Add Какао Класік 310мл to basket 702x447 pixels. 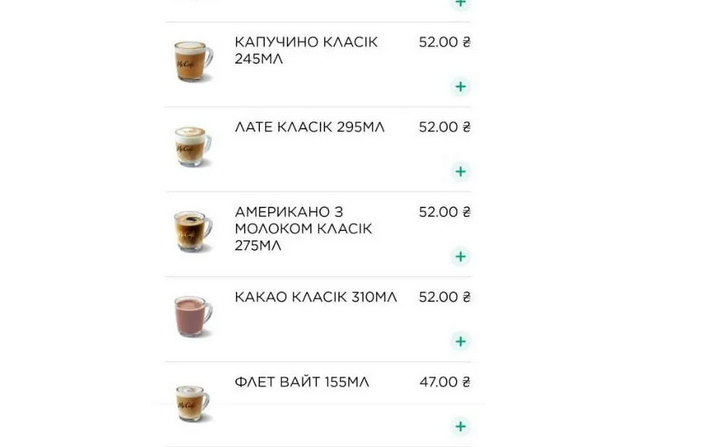pos(460,342)
